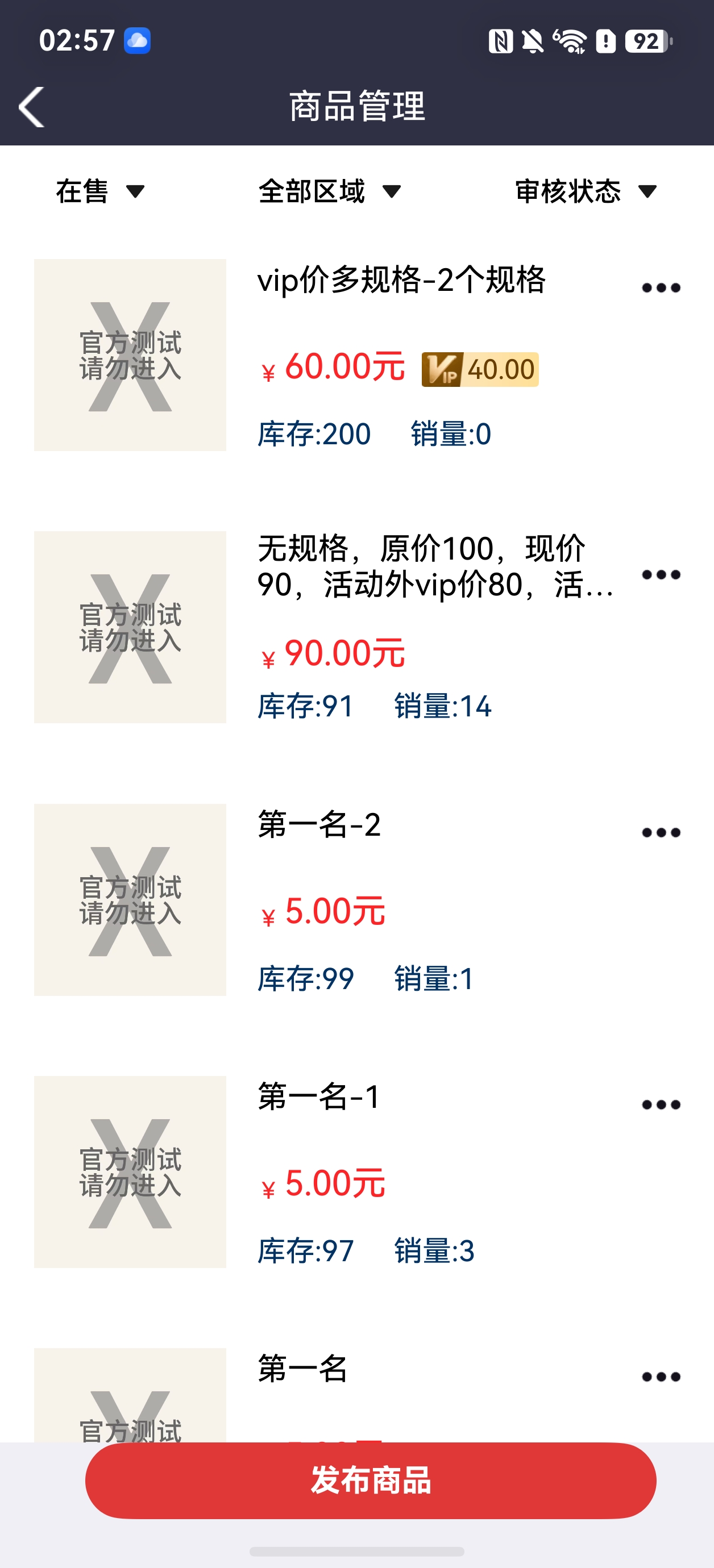The width and height of the screenshot is (714, 1568).
Task: Open more options for vip价多规格-2个规格
Action: click(661, 287)
